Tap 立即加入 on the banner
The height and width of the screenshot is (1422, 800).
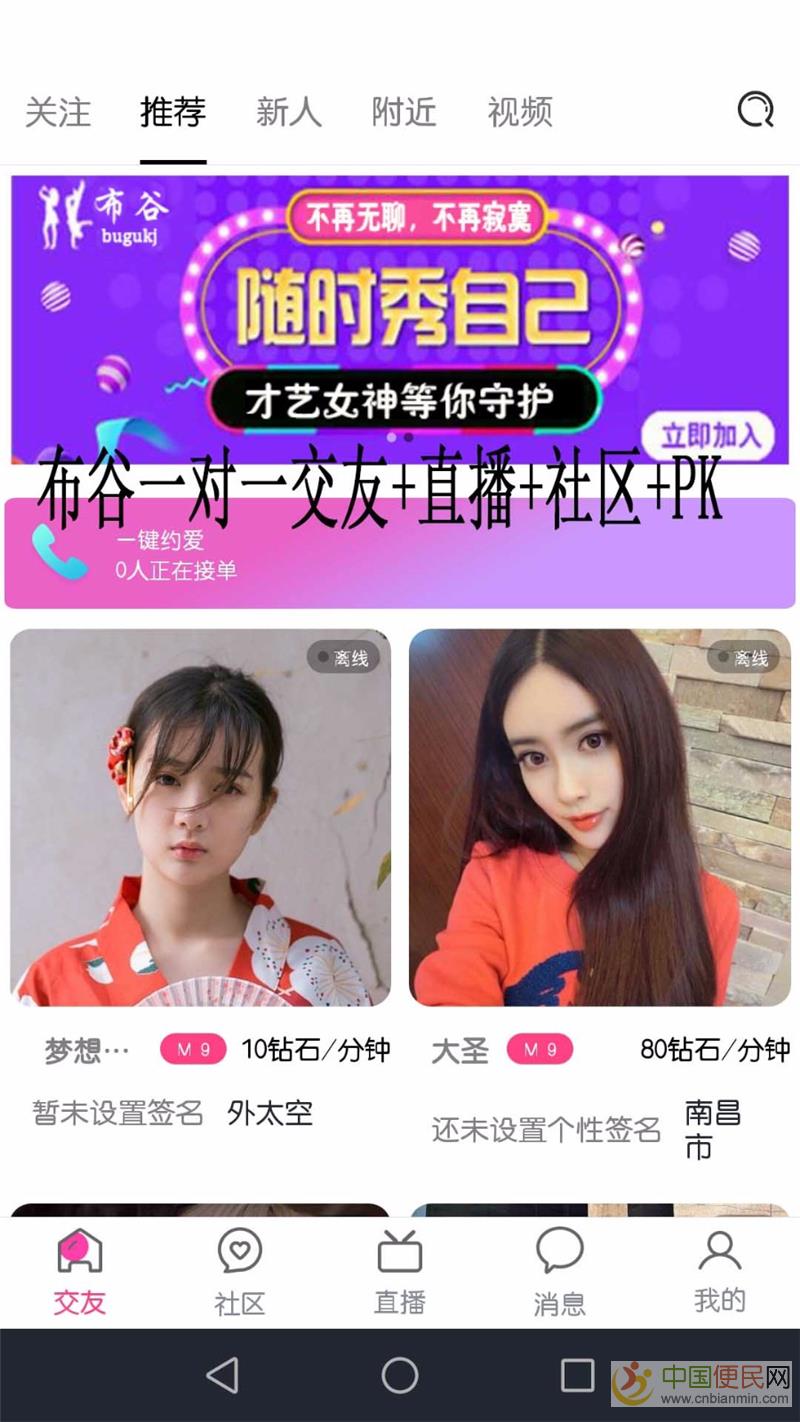(710, 436)
